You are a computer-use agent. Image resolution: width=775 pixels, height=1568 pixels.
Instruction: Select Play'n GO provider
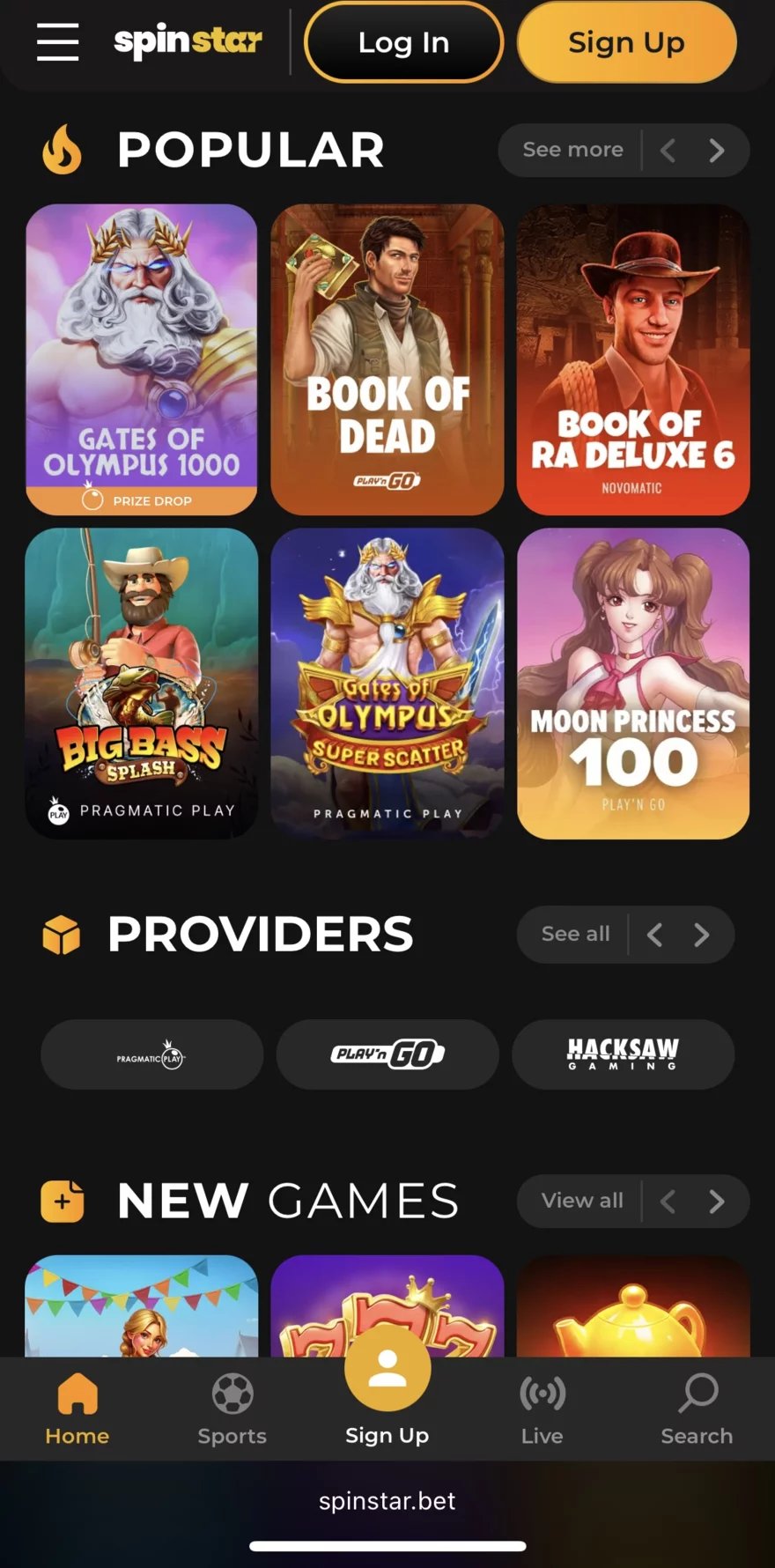[x=387, y=1054]
